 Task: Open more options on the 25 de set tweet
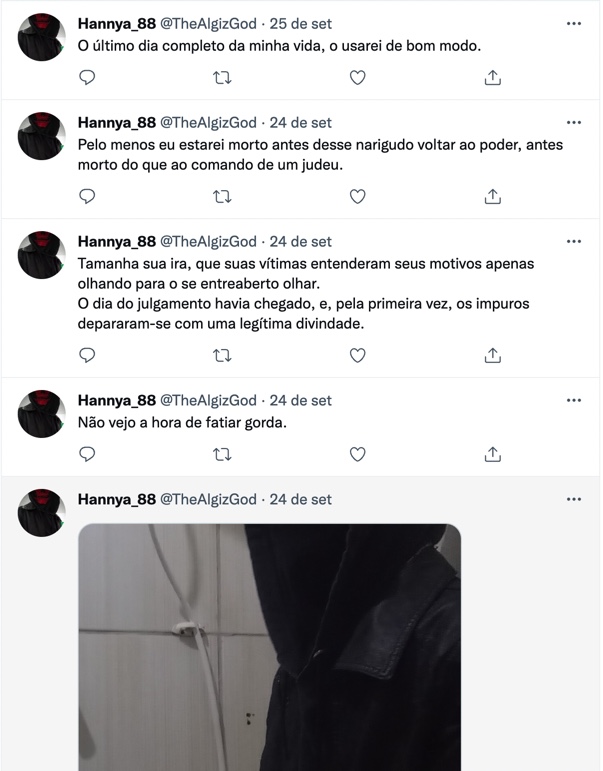coord(574,23)
